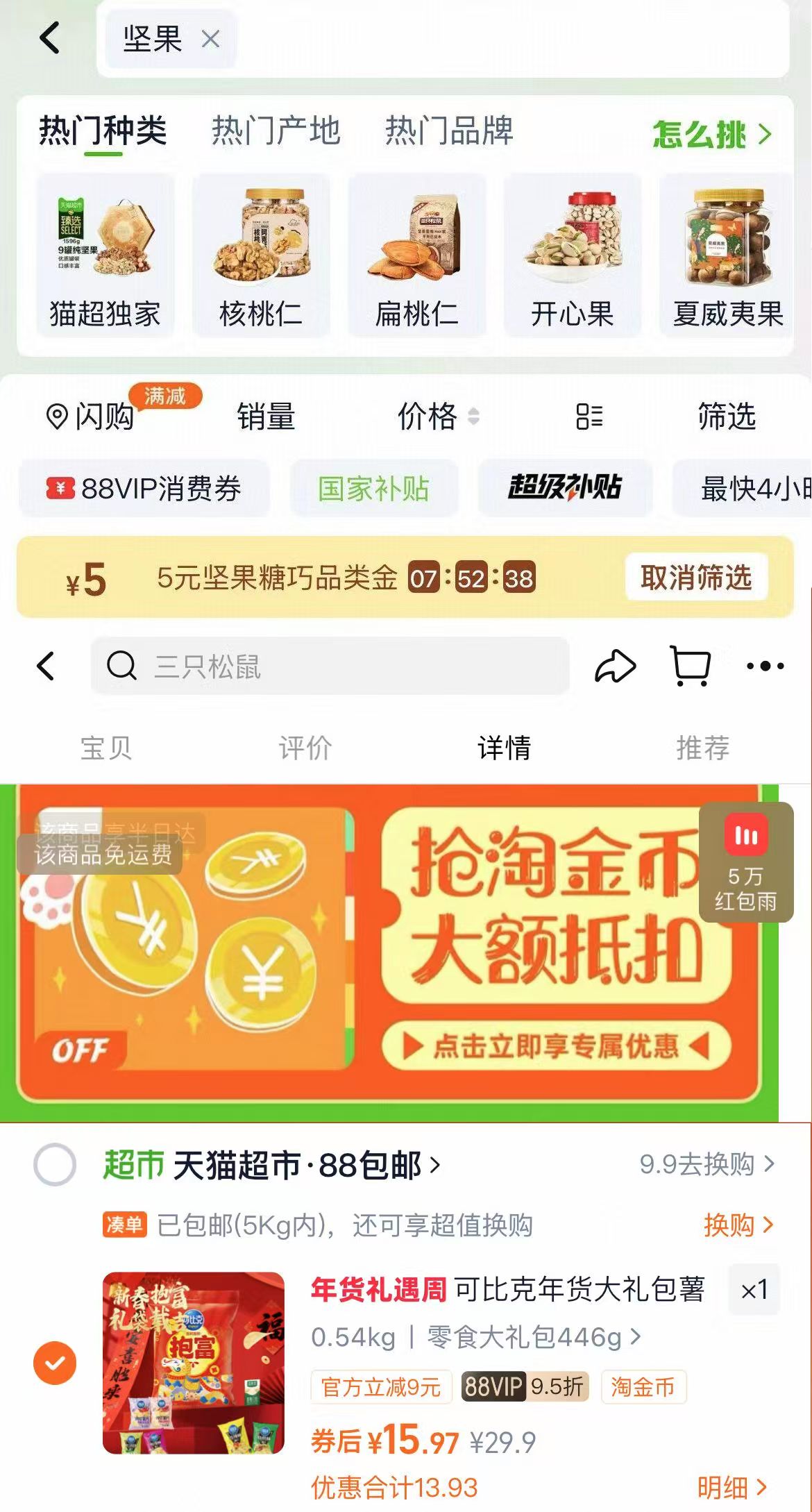Switch to the 热门品牌 tab
812x1512 pixels.
[x=449, y=133]
